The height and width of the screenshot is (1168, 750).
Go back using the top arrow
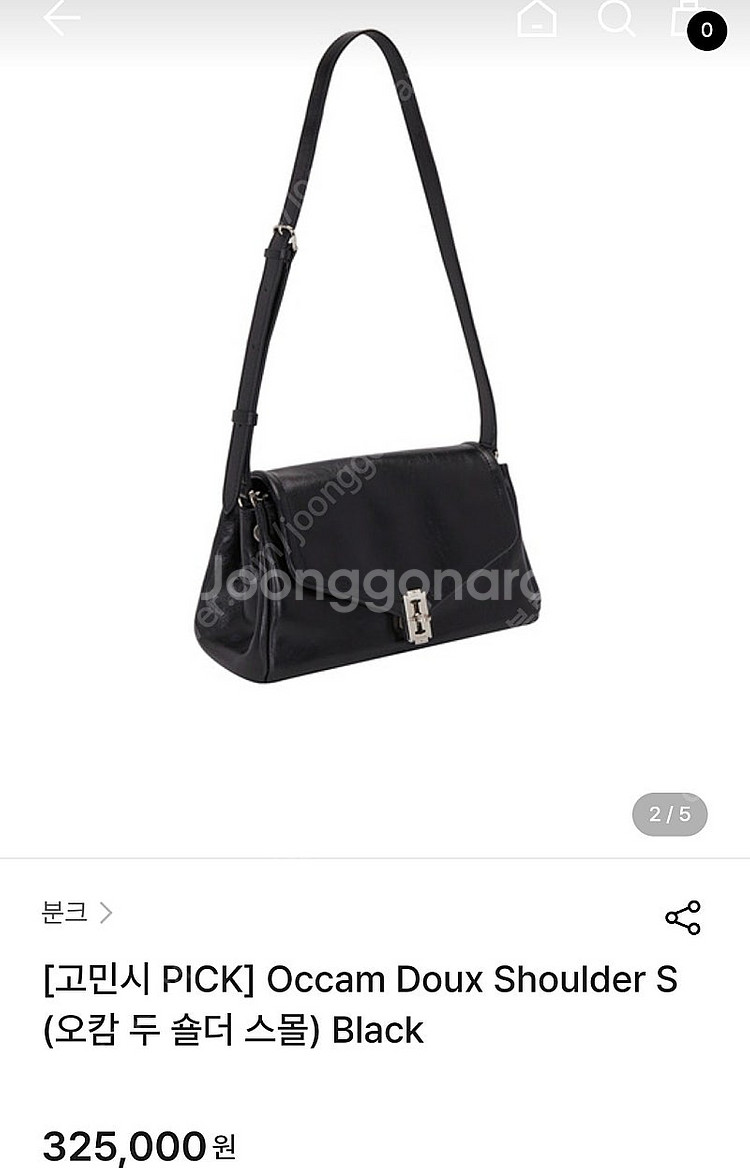click(61, 18)
